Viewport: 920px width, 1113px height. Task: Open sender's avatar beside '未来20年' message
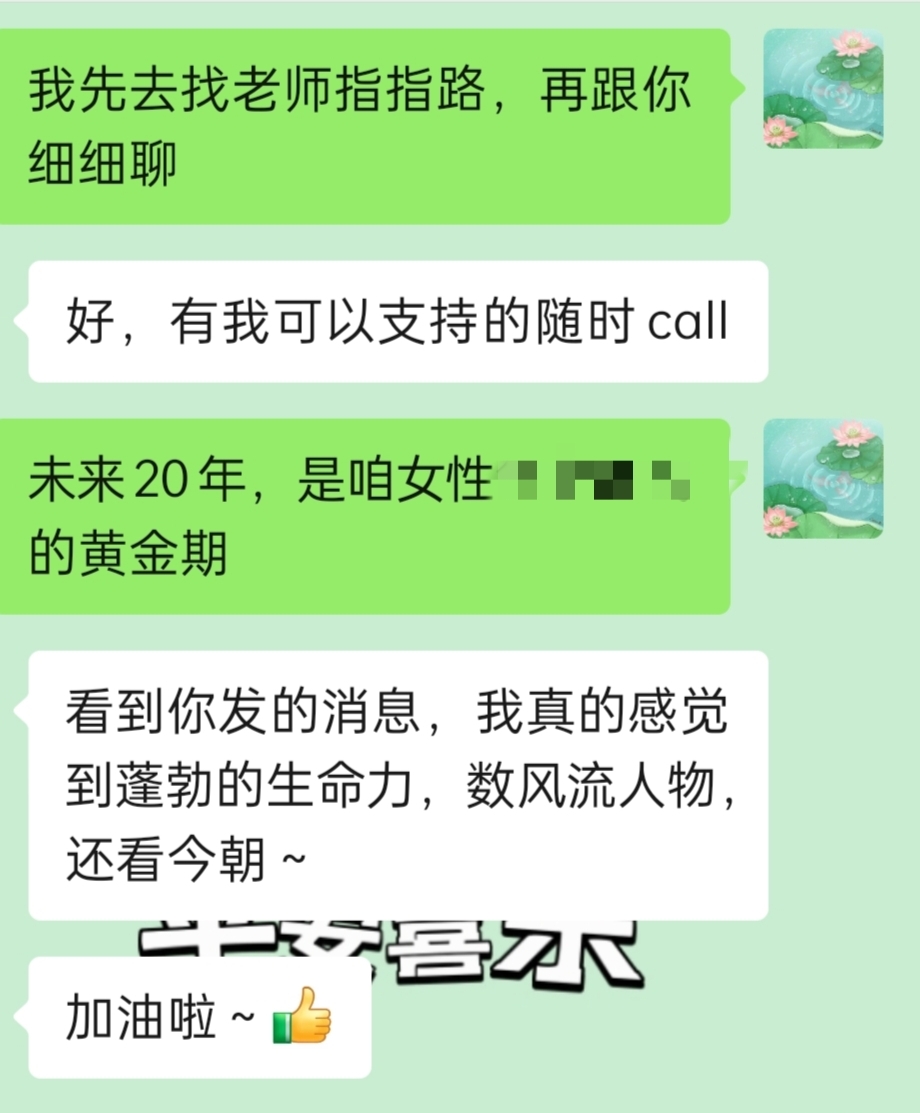click(823, 478)
